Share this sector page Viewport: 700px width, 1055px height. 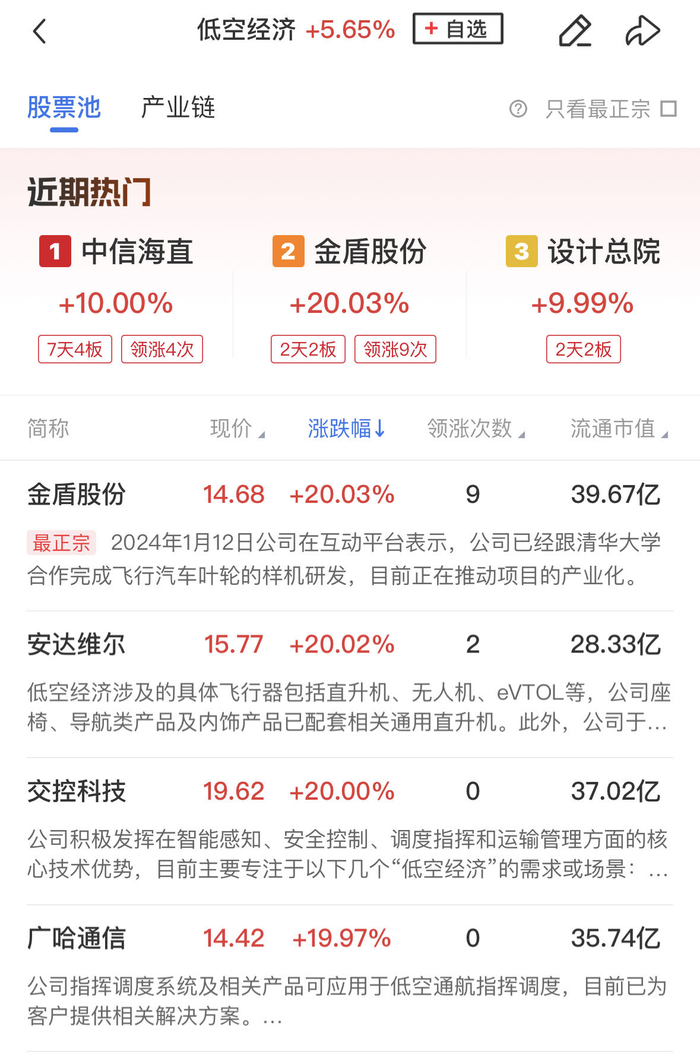point(642,31)
